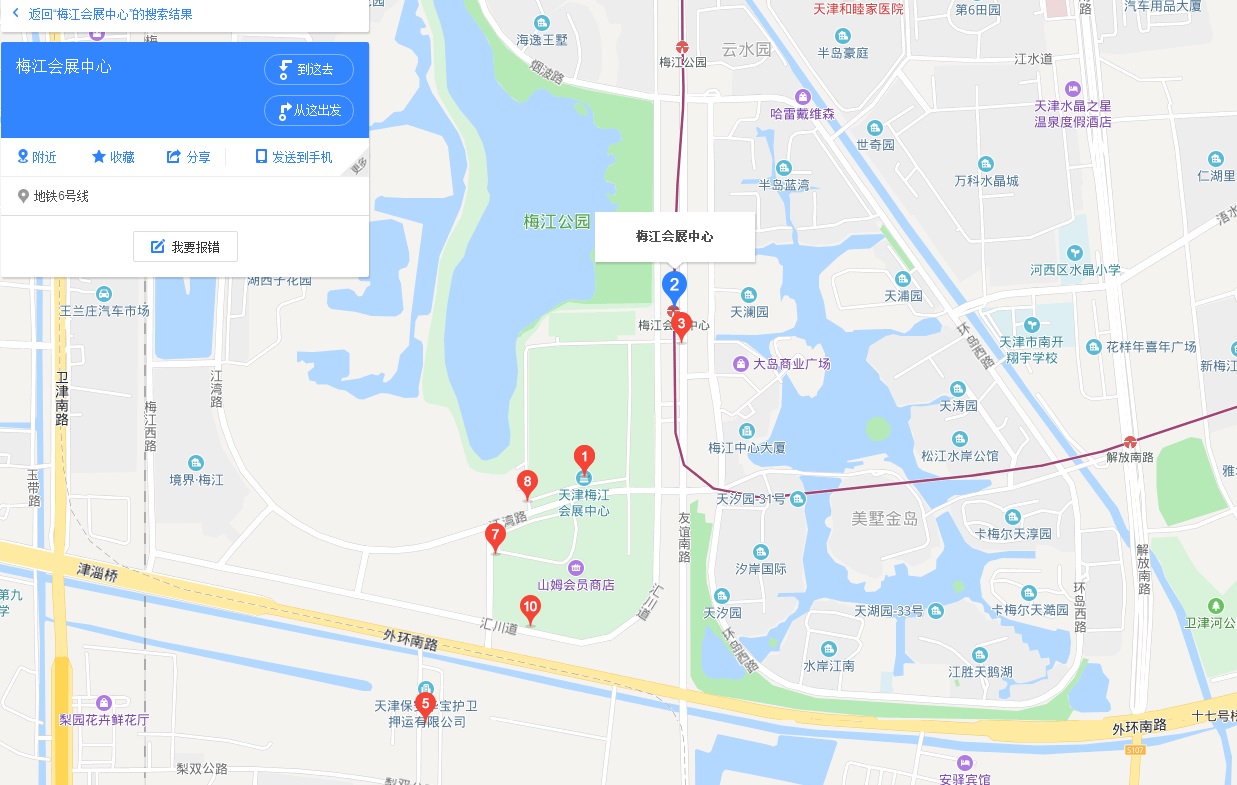Select red map marker 8
This screenshot has height=785, width=1237.
[x=527, y=482]
